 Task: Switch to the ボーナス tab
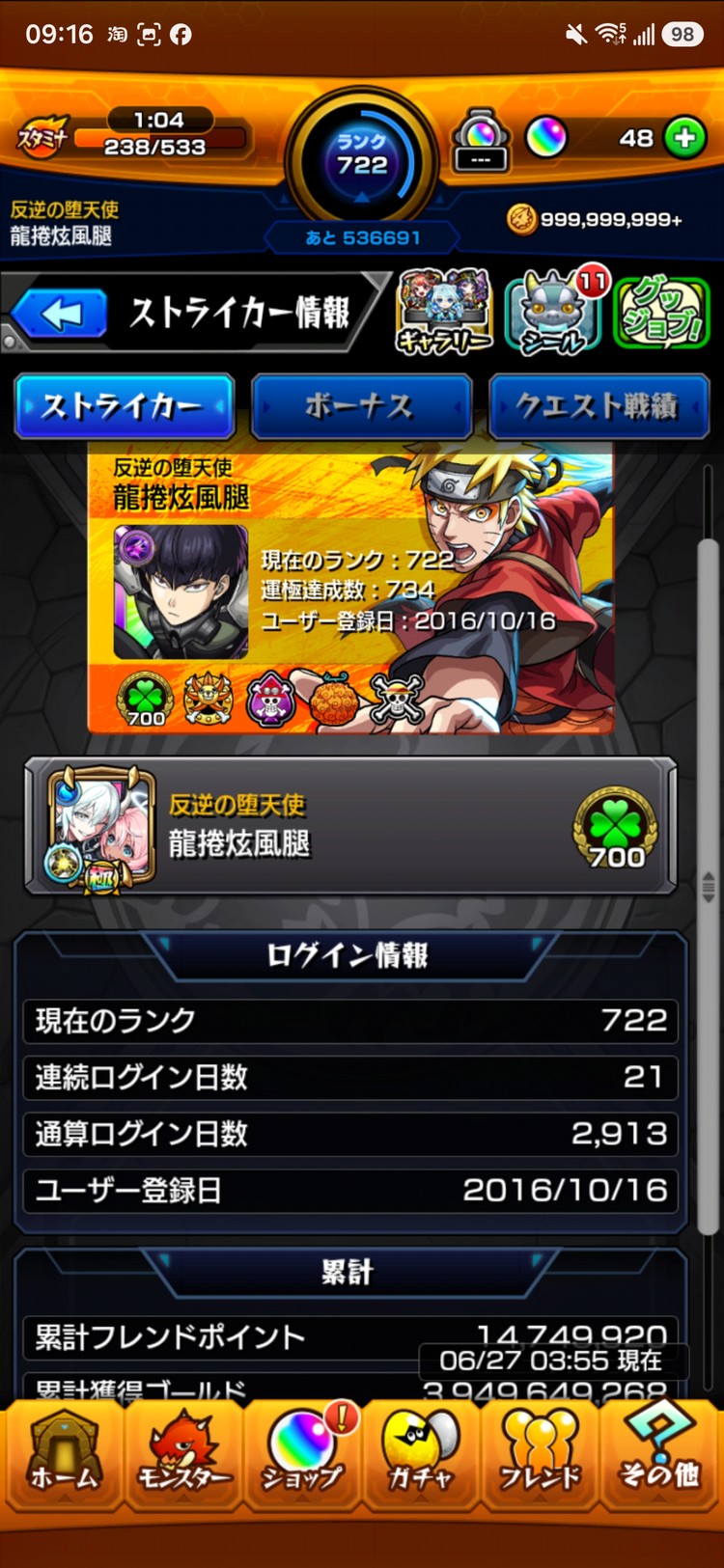[x=361, y=406]
